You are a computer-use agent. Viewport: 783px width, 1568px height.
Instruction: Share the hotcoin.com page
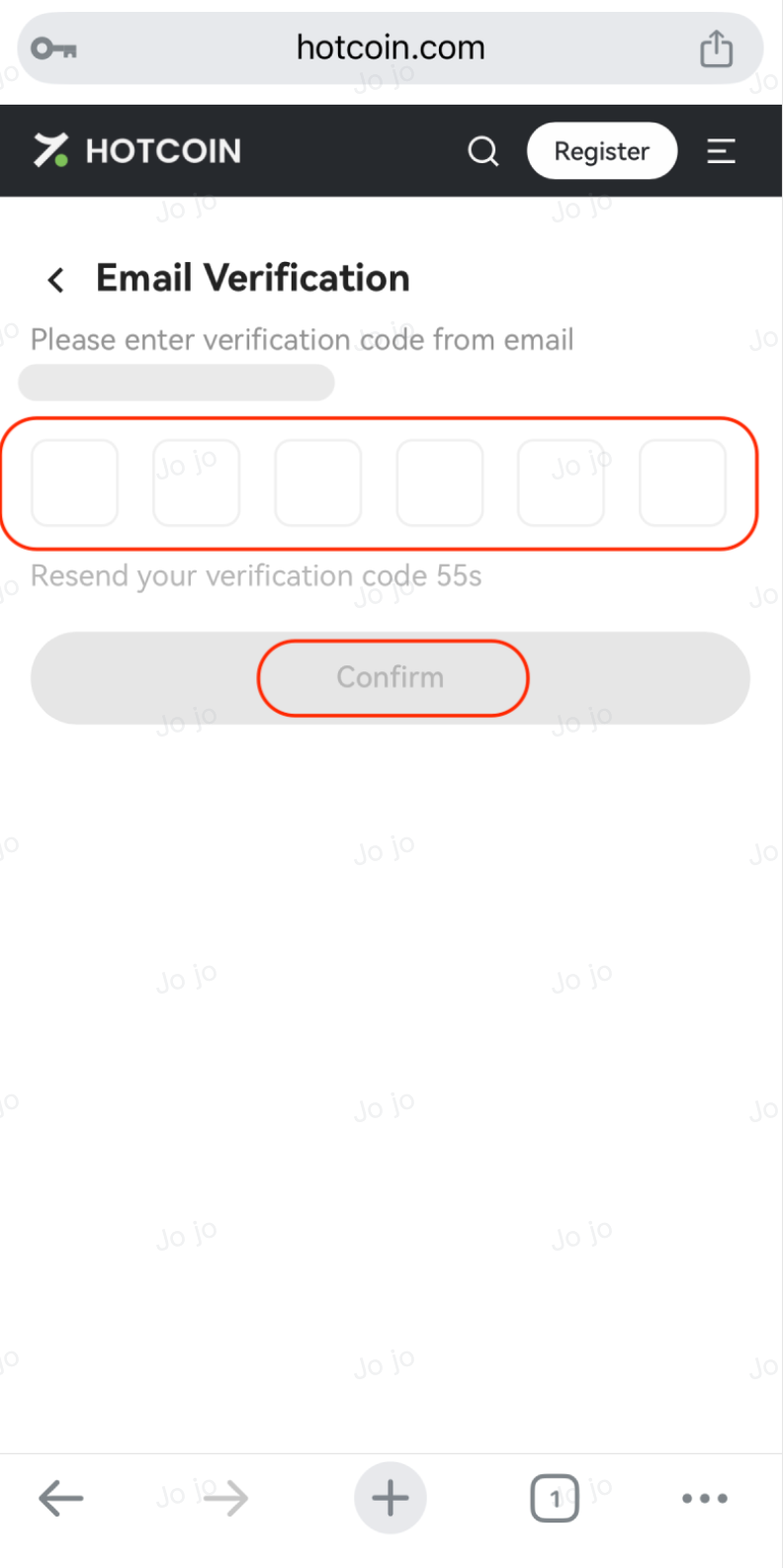(x=716, y=48)
